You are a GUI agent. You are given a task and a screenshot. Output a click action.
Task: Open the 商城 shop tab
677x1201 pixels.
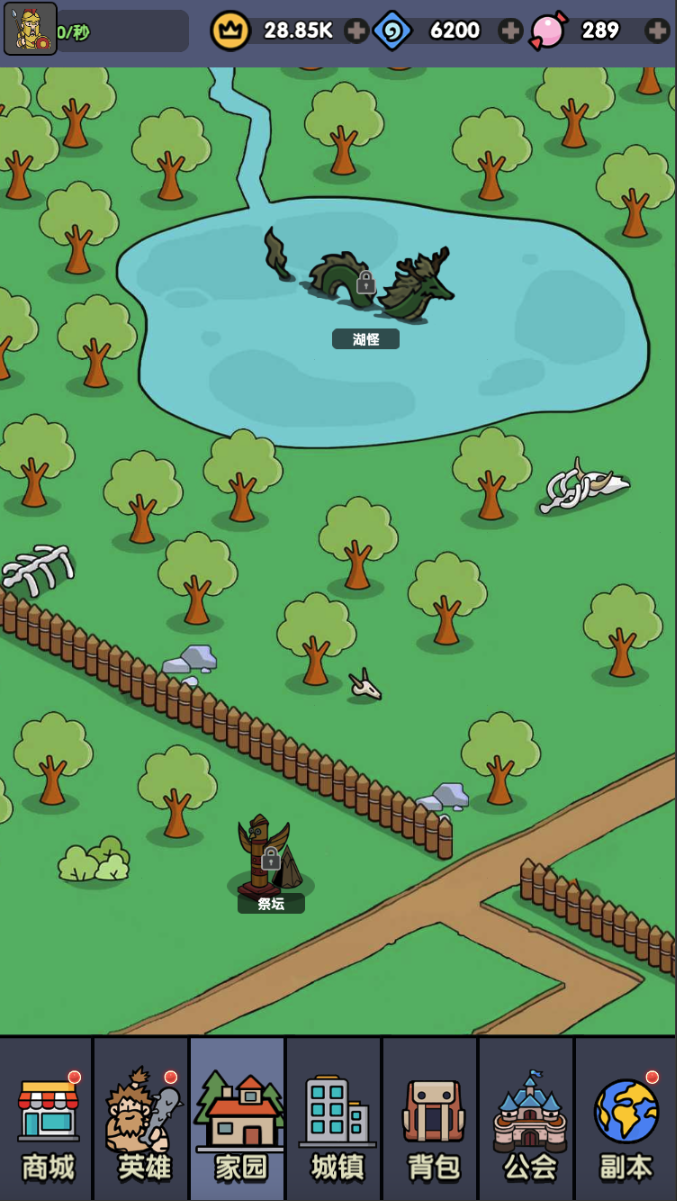(x=47, y=1120)
